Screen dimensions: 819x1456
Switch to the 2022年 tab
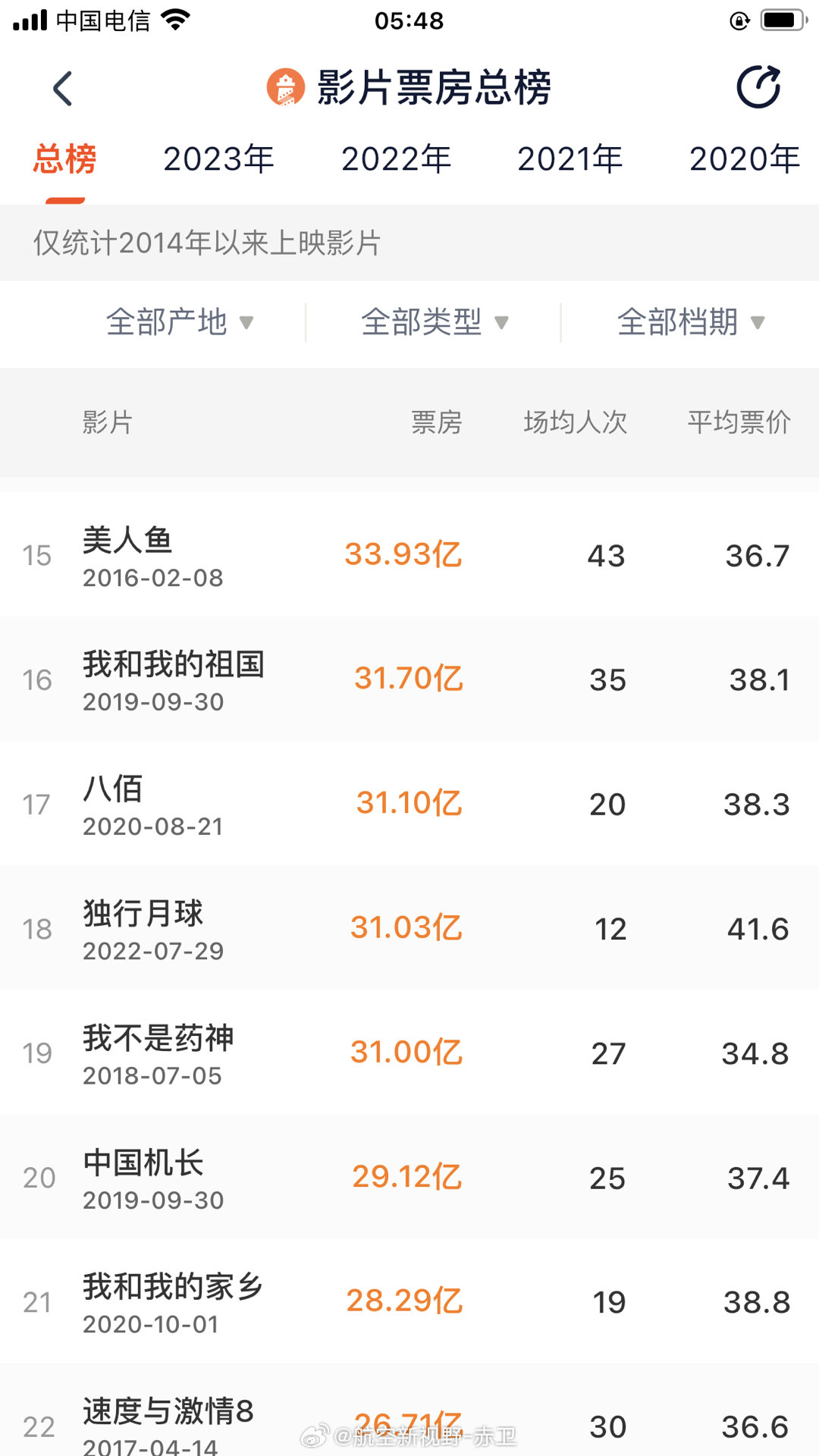pyautogui.click(x=396, y=159)
